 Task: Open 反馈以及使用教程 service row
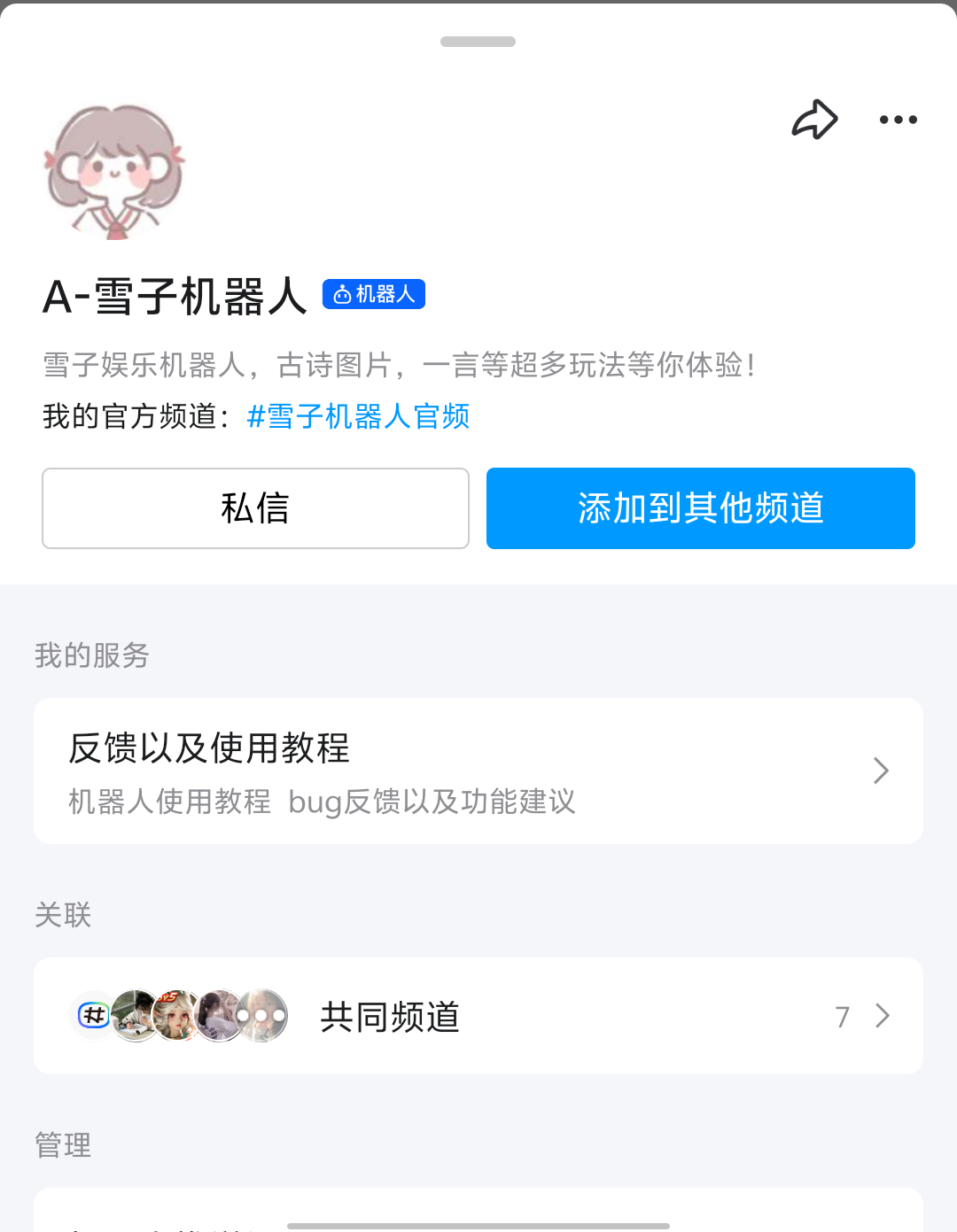coord(478,771)
